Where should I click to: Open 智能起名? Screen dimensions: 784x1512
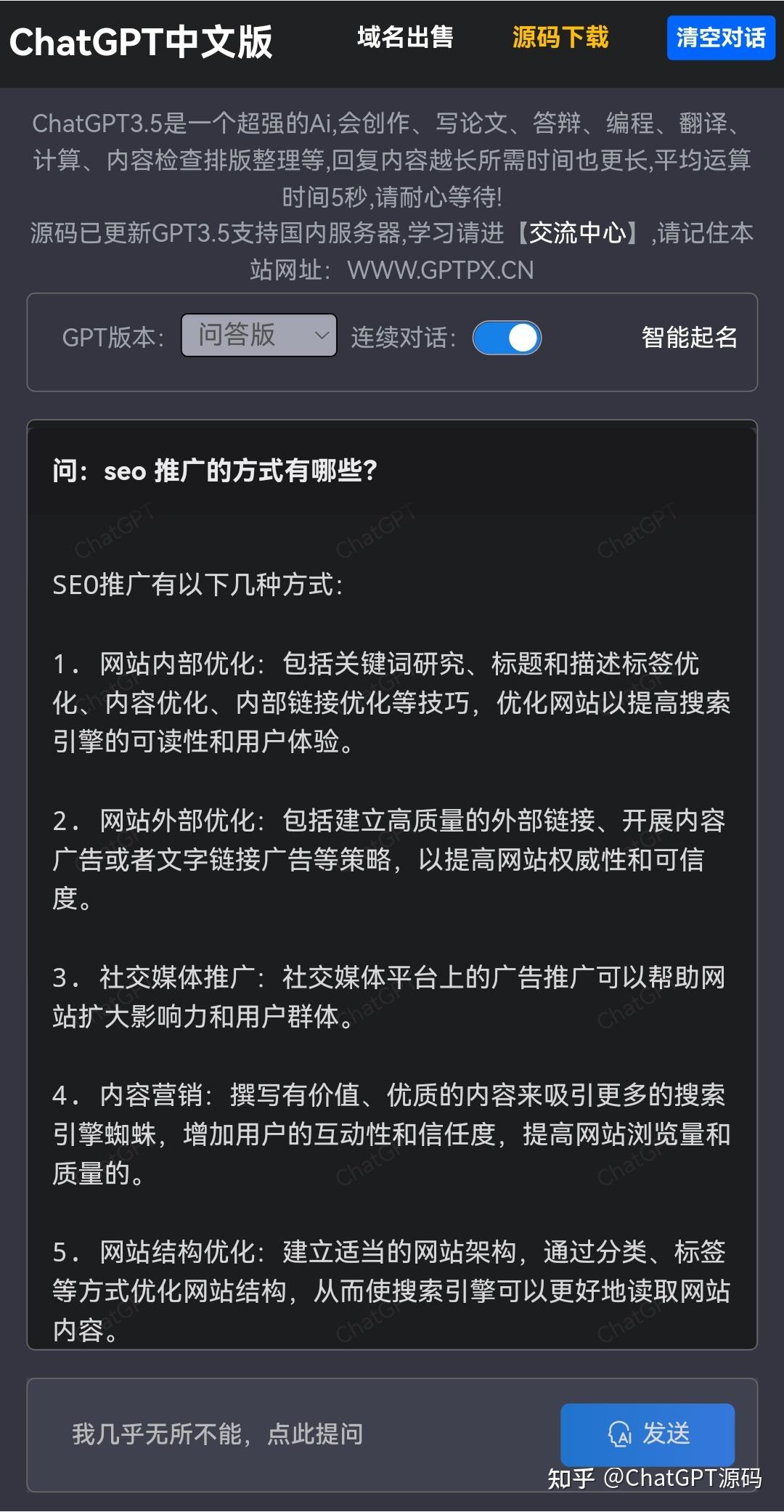pyautogui.click(x=690, y=337)
